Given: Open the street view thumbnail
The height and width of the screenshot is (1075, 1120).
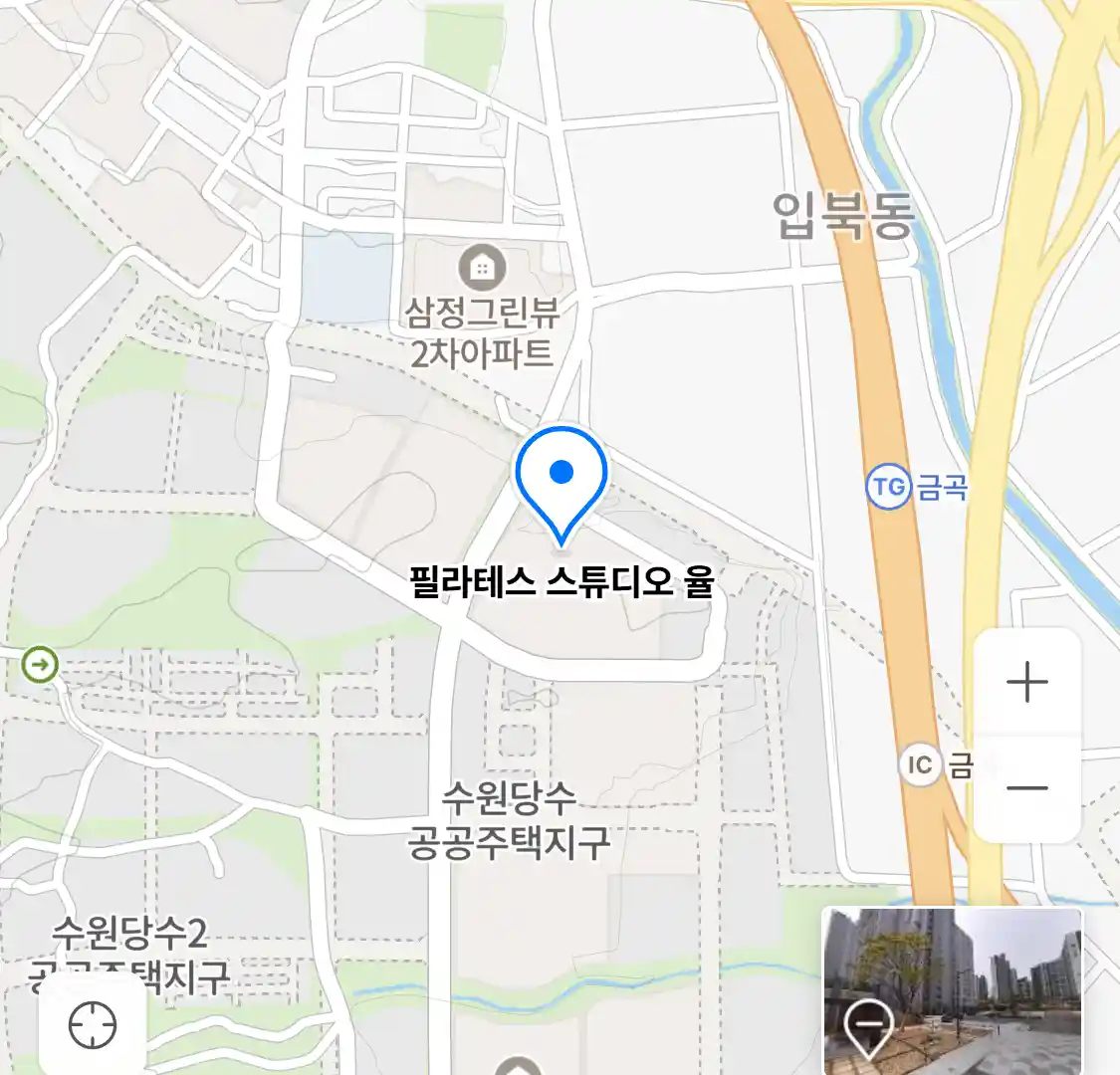Looking at the screenshot, I should coord(952,990).
